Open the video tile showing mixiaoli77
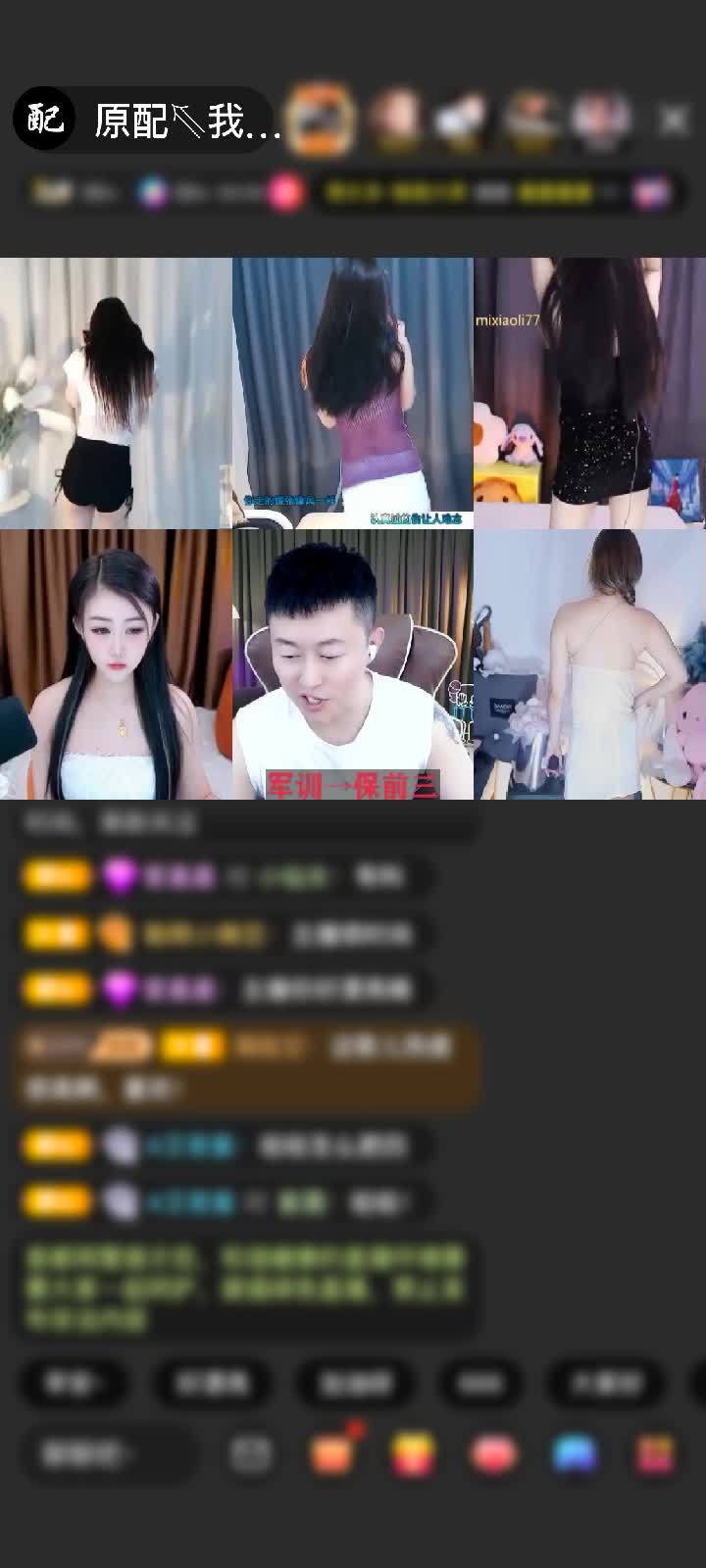Viewport: 706px width, 1568px height. coord(589,393)
